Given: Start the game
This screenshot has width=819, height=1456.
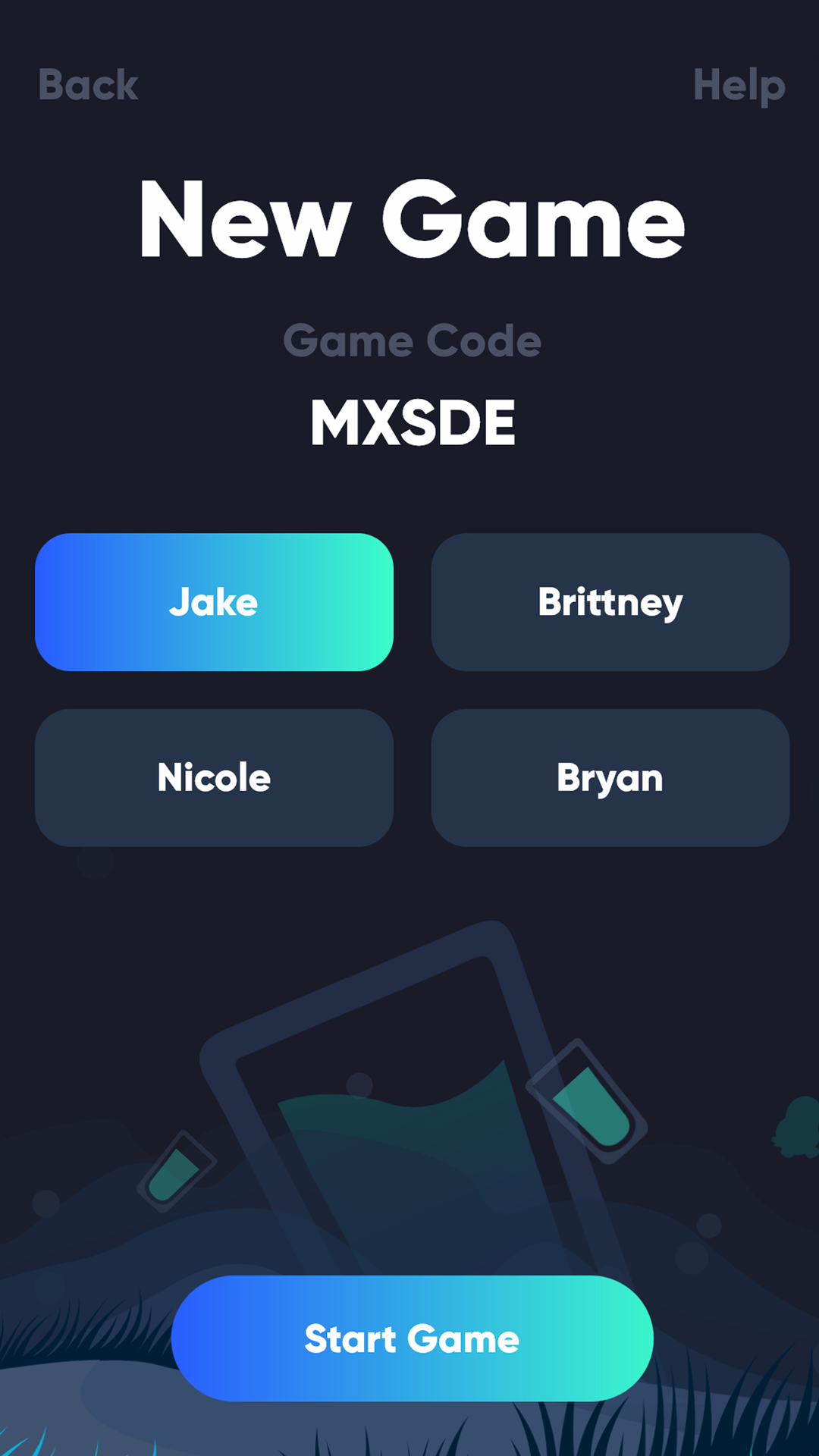Looking at the screenshot, I should 412,1338.
